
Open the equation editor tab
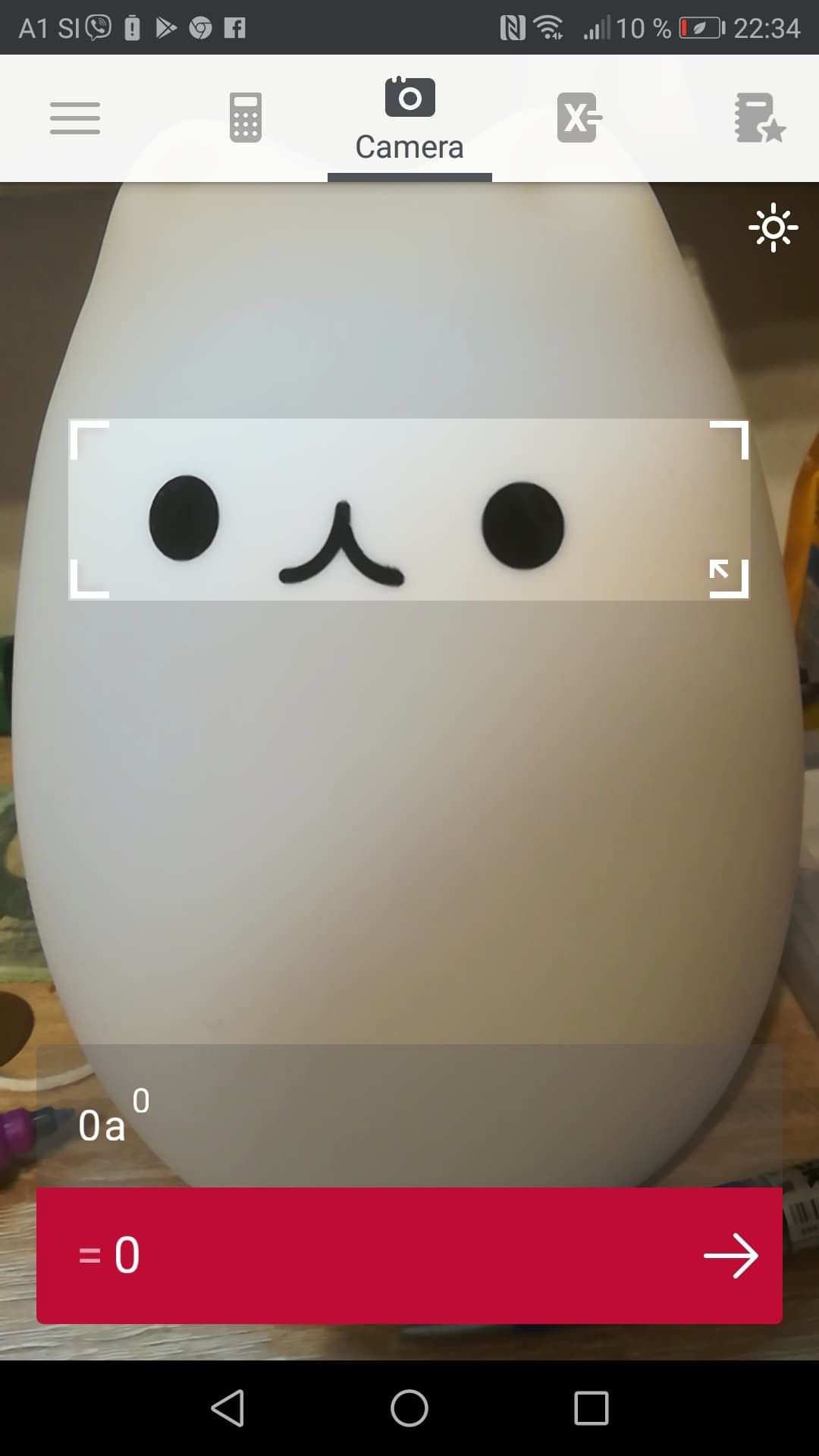[579, 118]
